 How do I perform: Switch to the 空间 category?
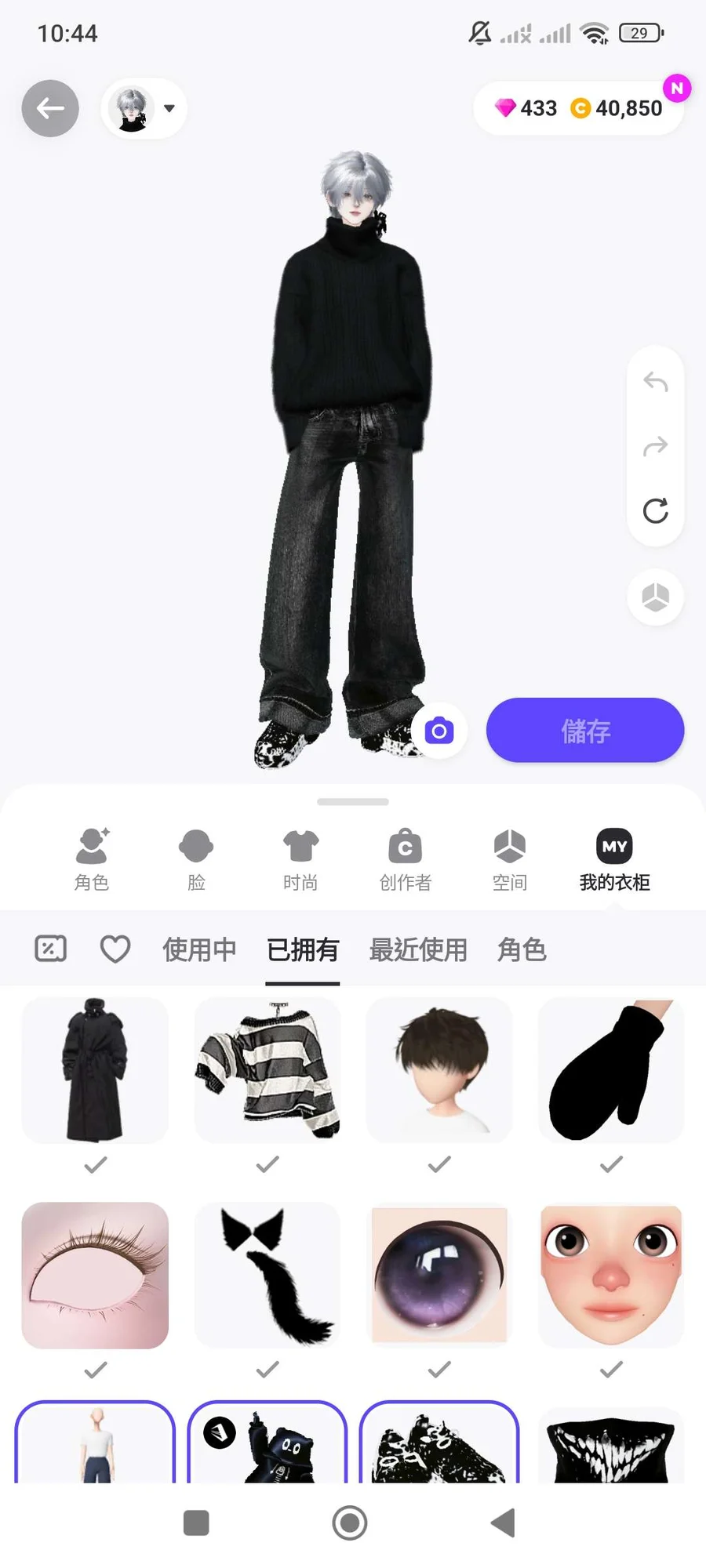(x=510, y=859)
